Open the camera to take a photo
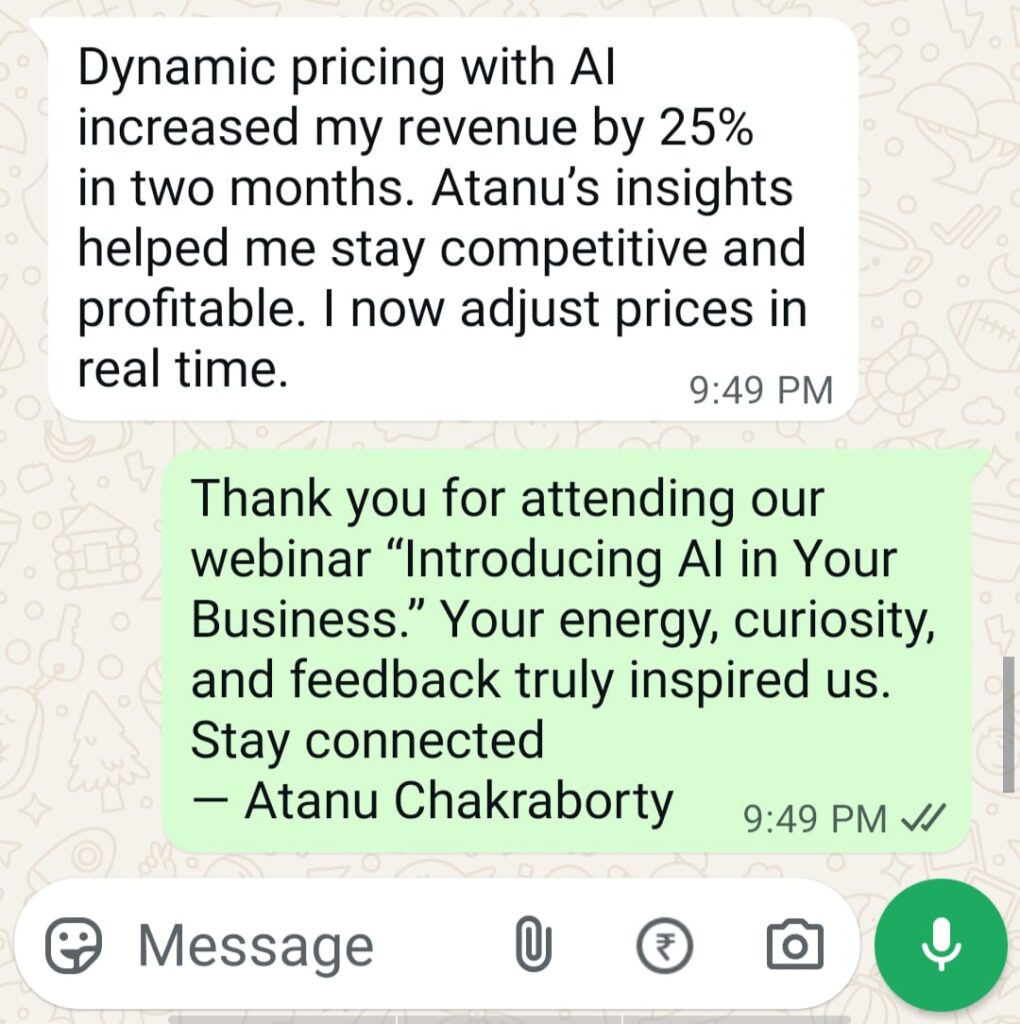Screen dimensions: 1020x1024 point(795,945)
